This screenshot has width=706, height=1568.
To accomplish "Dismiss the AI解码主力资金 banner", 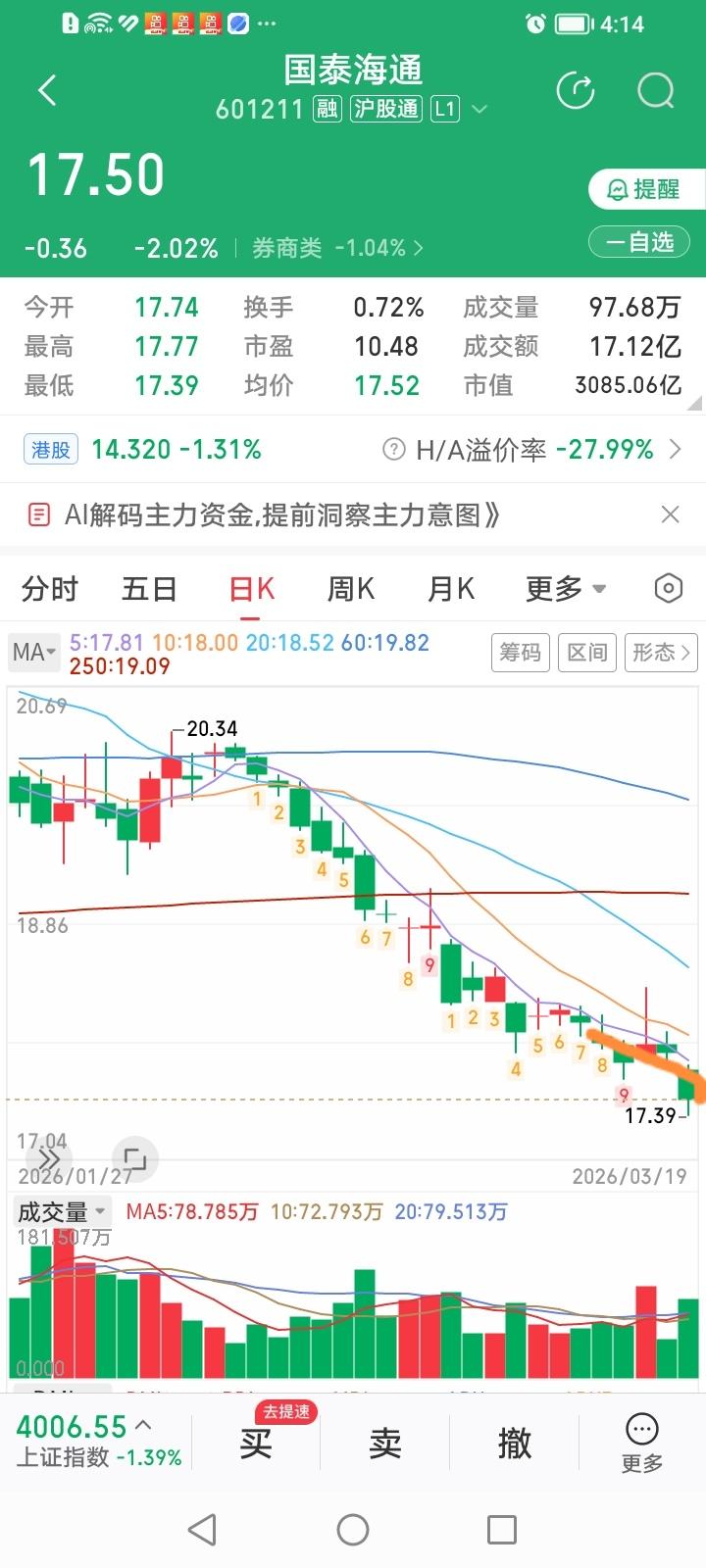I will pos(670,514).
